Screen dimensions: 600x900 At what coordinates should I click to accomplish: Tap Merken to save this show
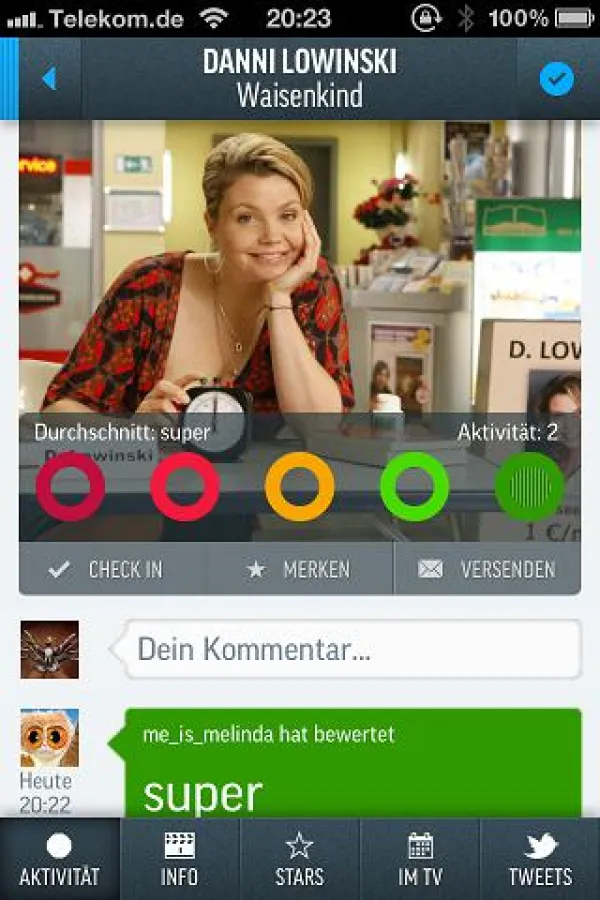pos(299,569)
